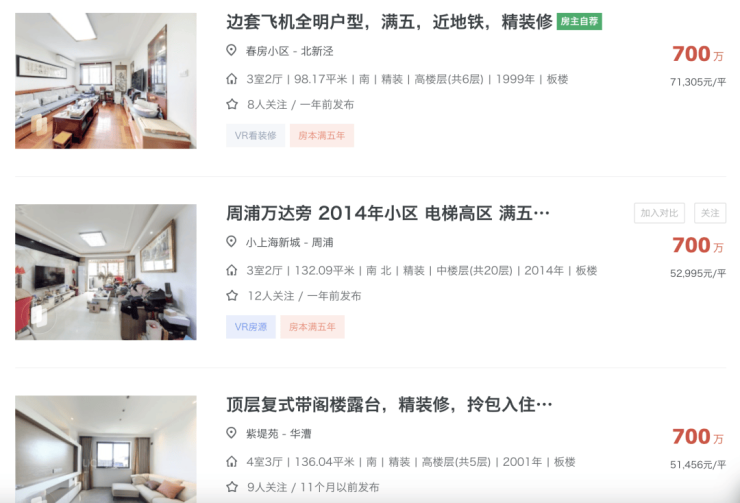The height and width of the screenshot is (503, 740).
Task: Open the 小上海新城 listing photo
Action: click(106, 272)
